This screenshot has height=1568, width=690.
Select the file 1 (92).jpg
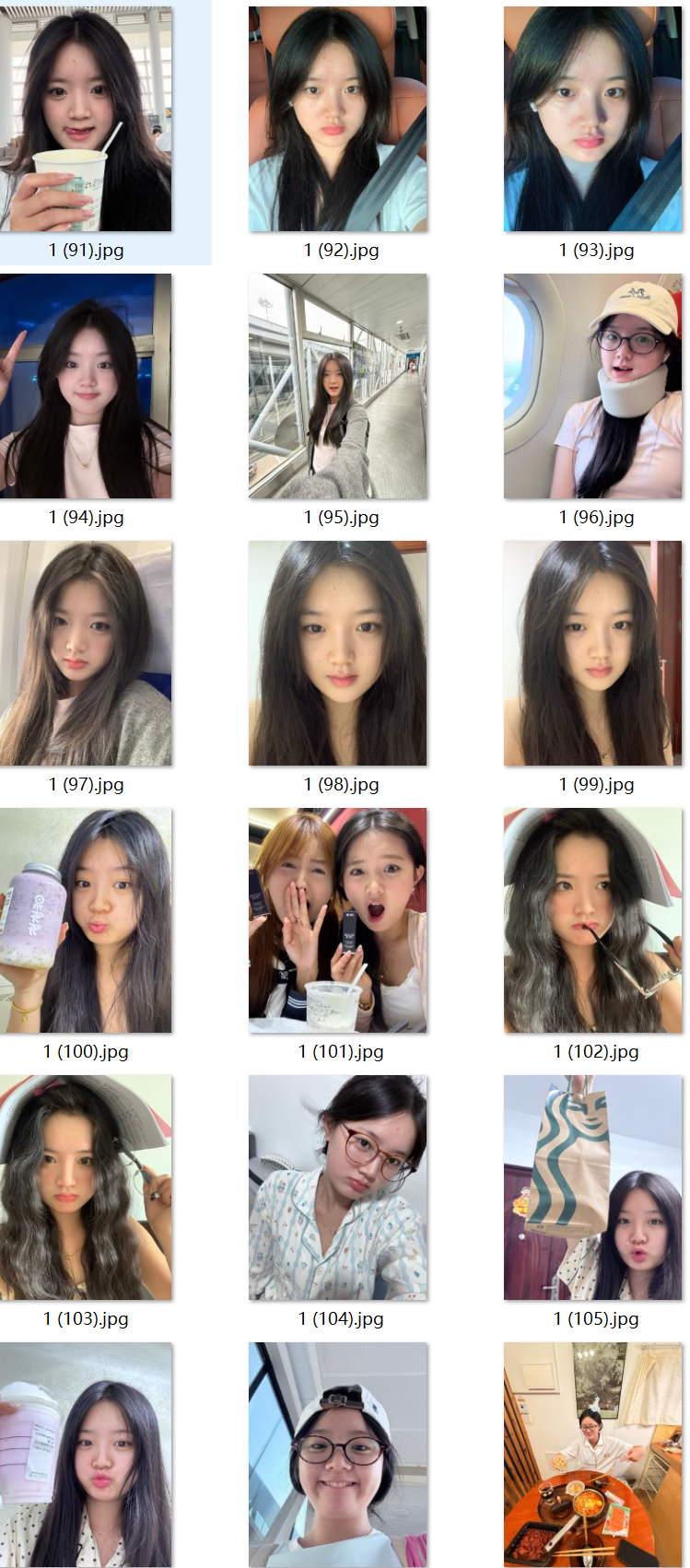(x=338, y=120)
